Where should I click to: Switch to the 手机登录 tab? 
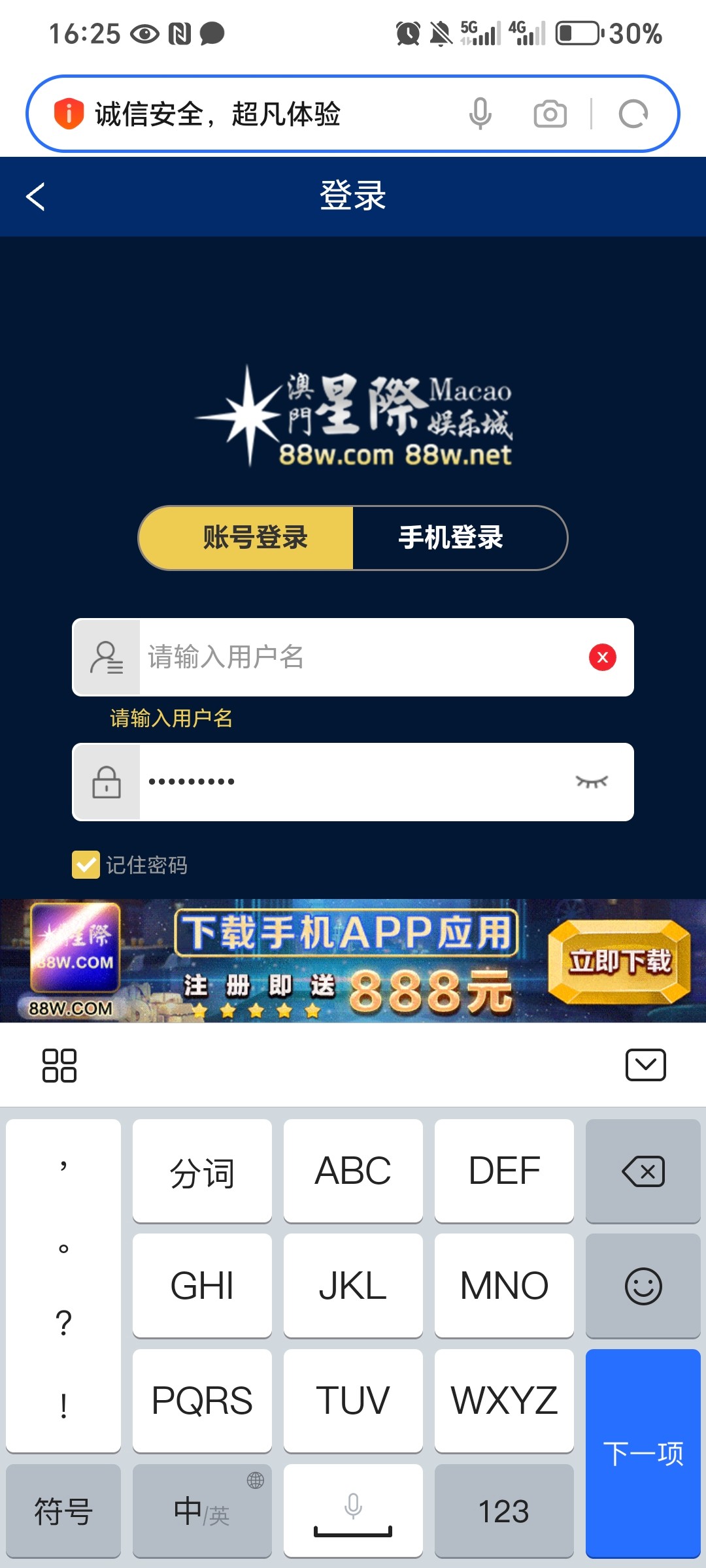click(x=451, y=538)
